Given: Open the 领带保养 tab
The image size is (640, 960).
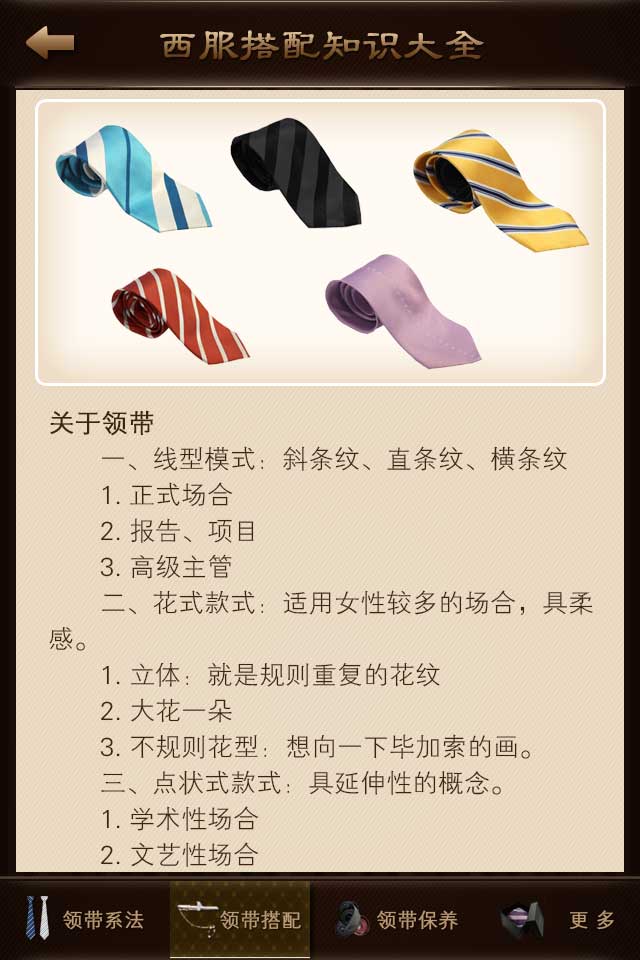Looking at the screenshot, I should click(x=398, y=919).
